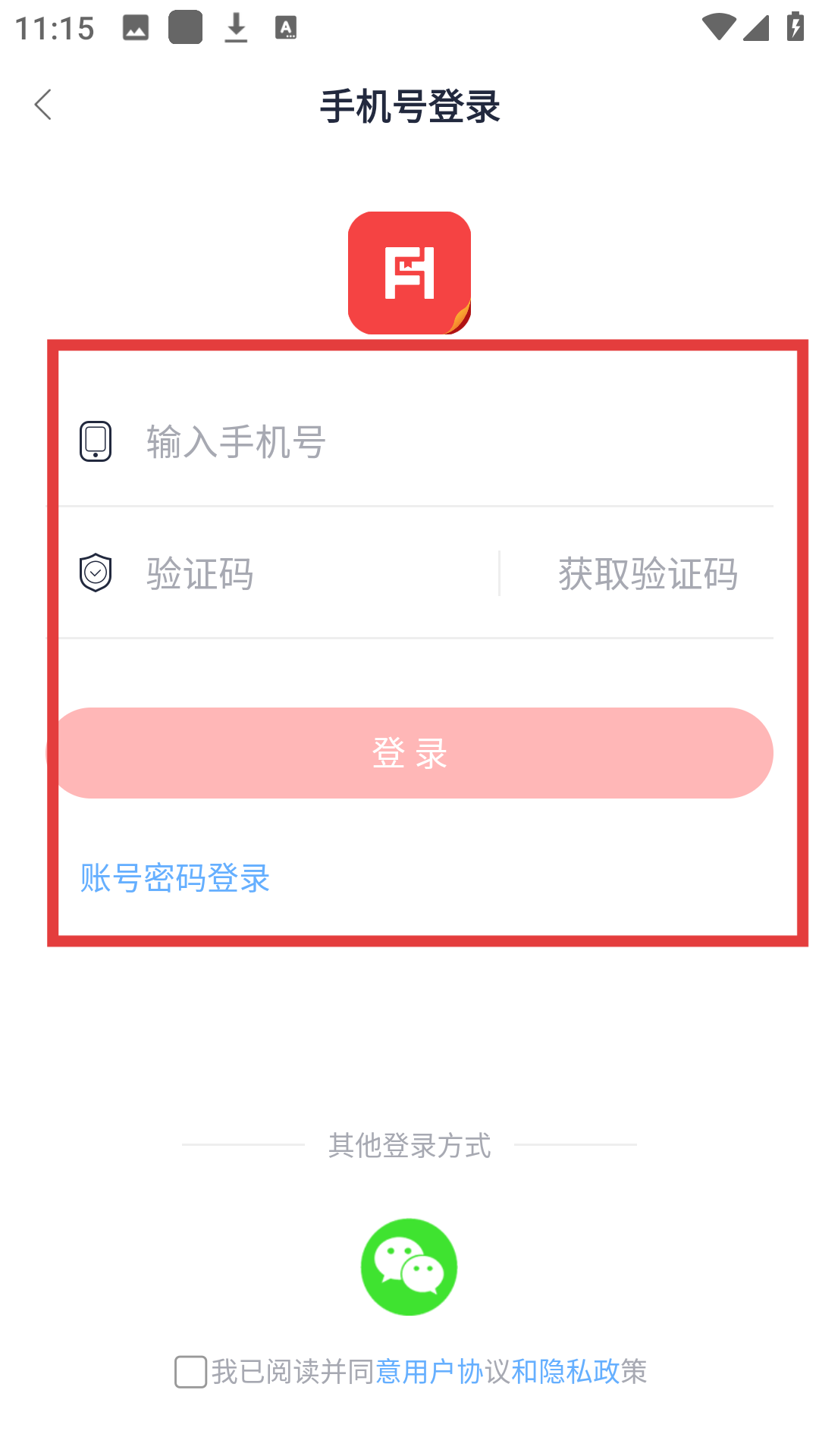Go back using the top-left arrow
Image resolution: width=819 pixels, height=1456 pixels.
click(x=43, y=105)
